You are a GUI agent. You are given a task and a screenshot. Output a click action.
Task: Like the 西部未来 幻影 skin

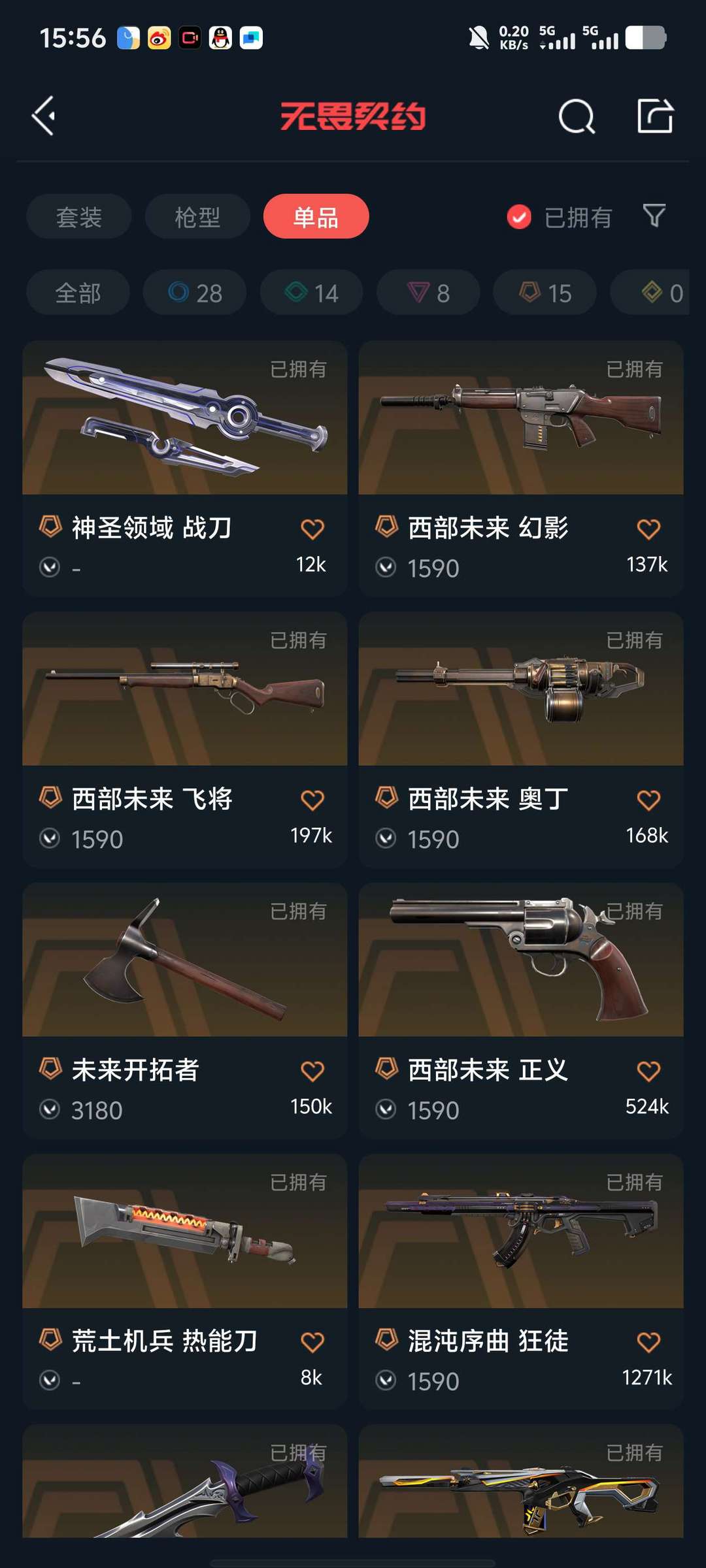[x=648, y=529]
